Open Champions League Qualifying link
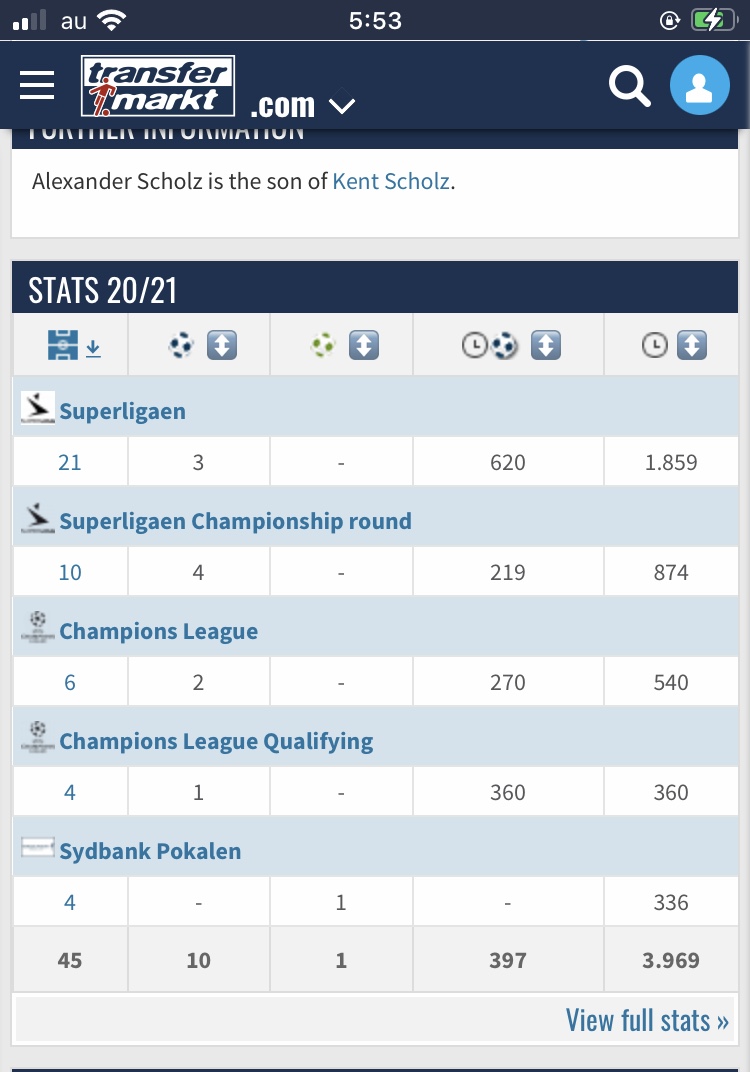The width and height of the screenshot is (750, 1072). (x=216, y=741)
